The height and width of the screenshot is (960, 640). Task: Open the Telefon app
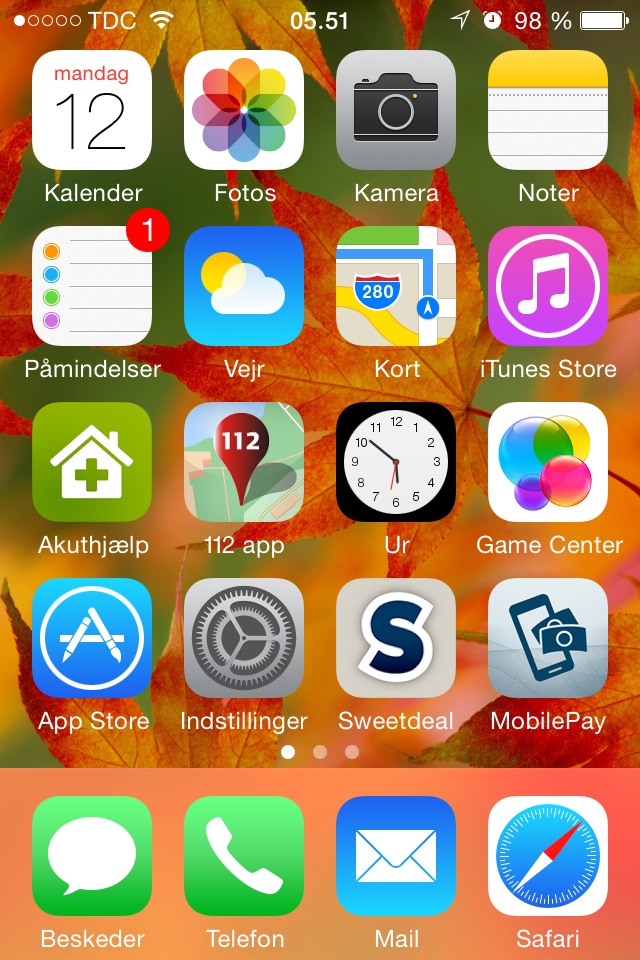point(244,856)
